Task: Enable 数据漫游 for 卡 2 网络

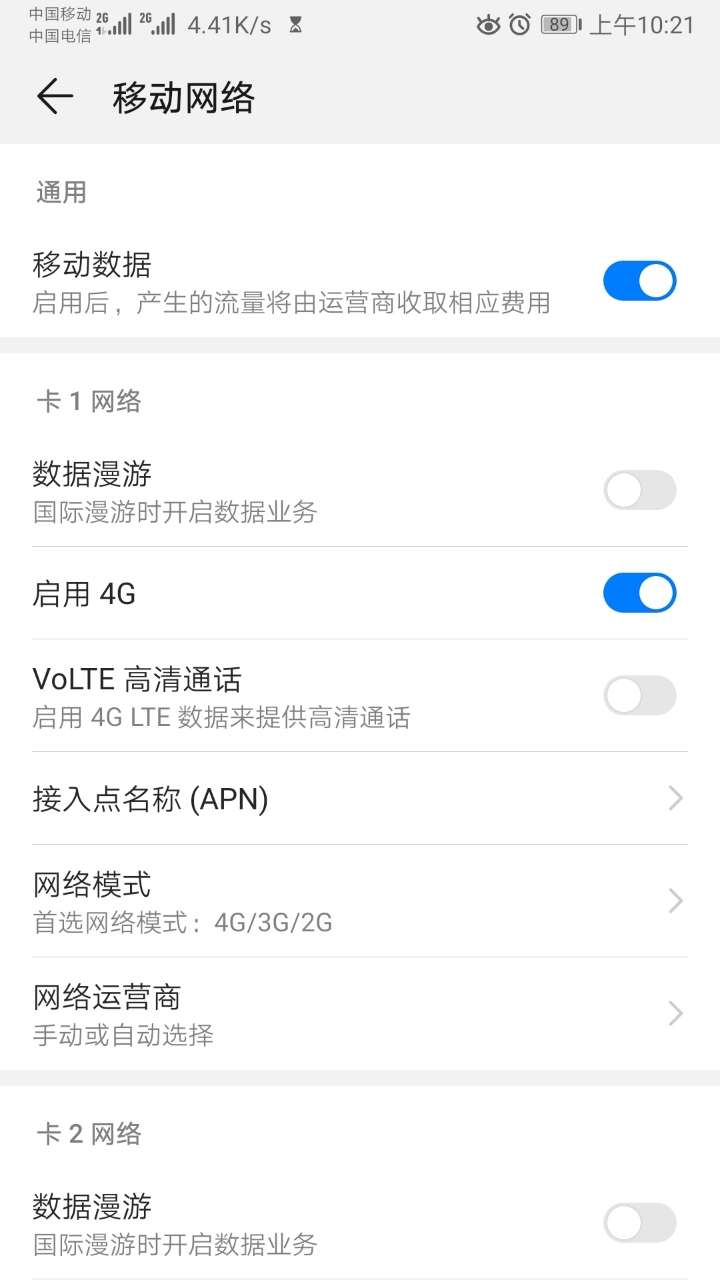Action: click(639, 1223)
